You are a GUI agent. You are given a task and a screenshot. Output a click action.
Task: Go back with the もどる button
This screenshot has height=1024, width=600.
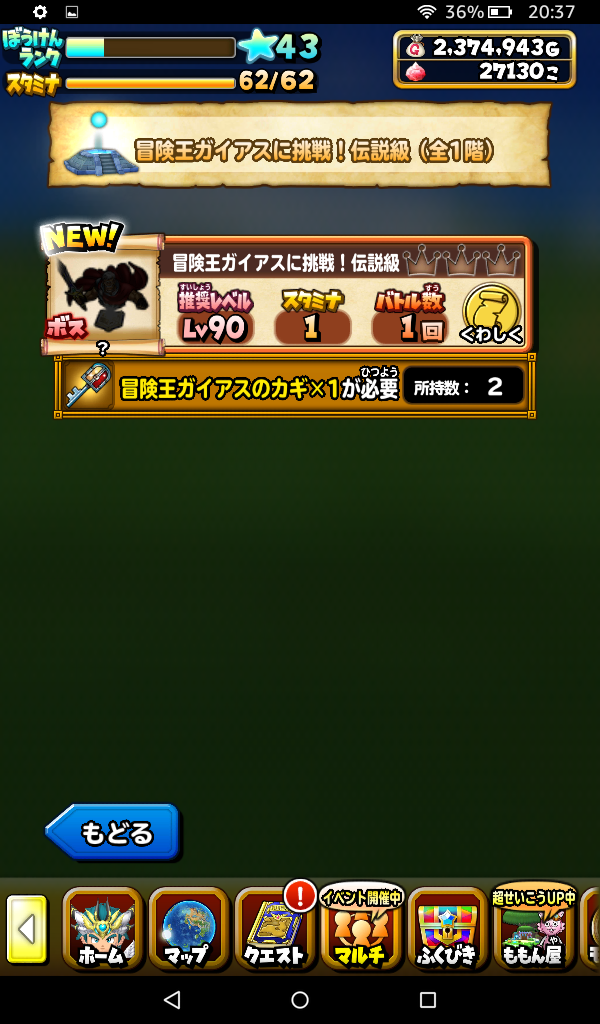click(113, 832)
